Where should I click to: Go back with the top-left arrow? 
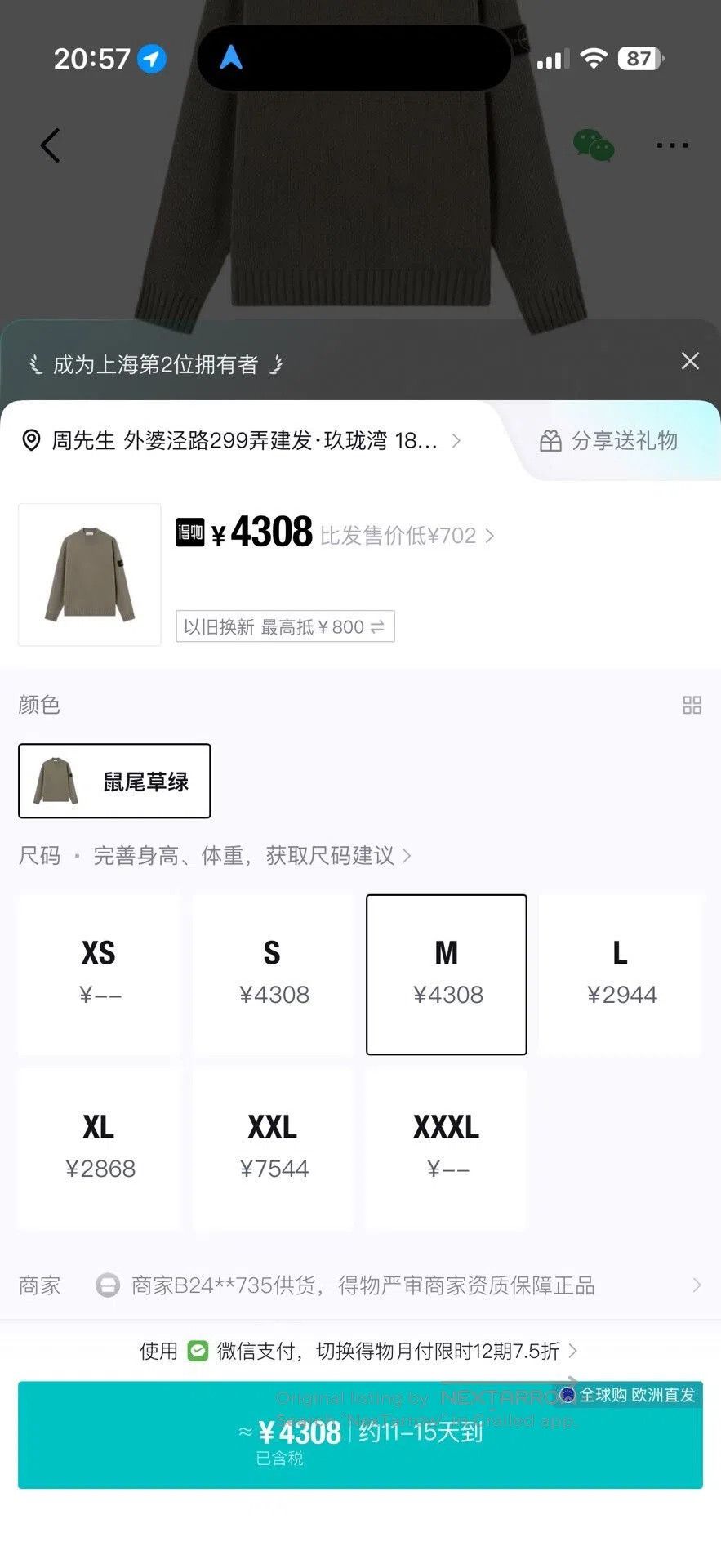pos(51,145)
